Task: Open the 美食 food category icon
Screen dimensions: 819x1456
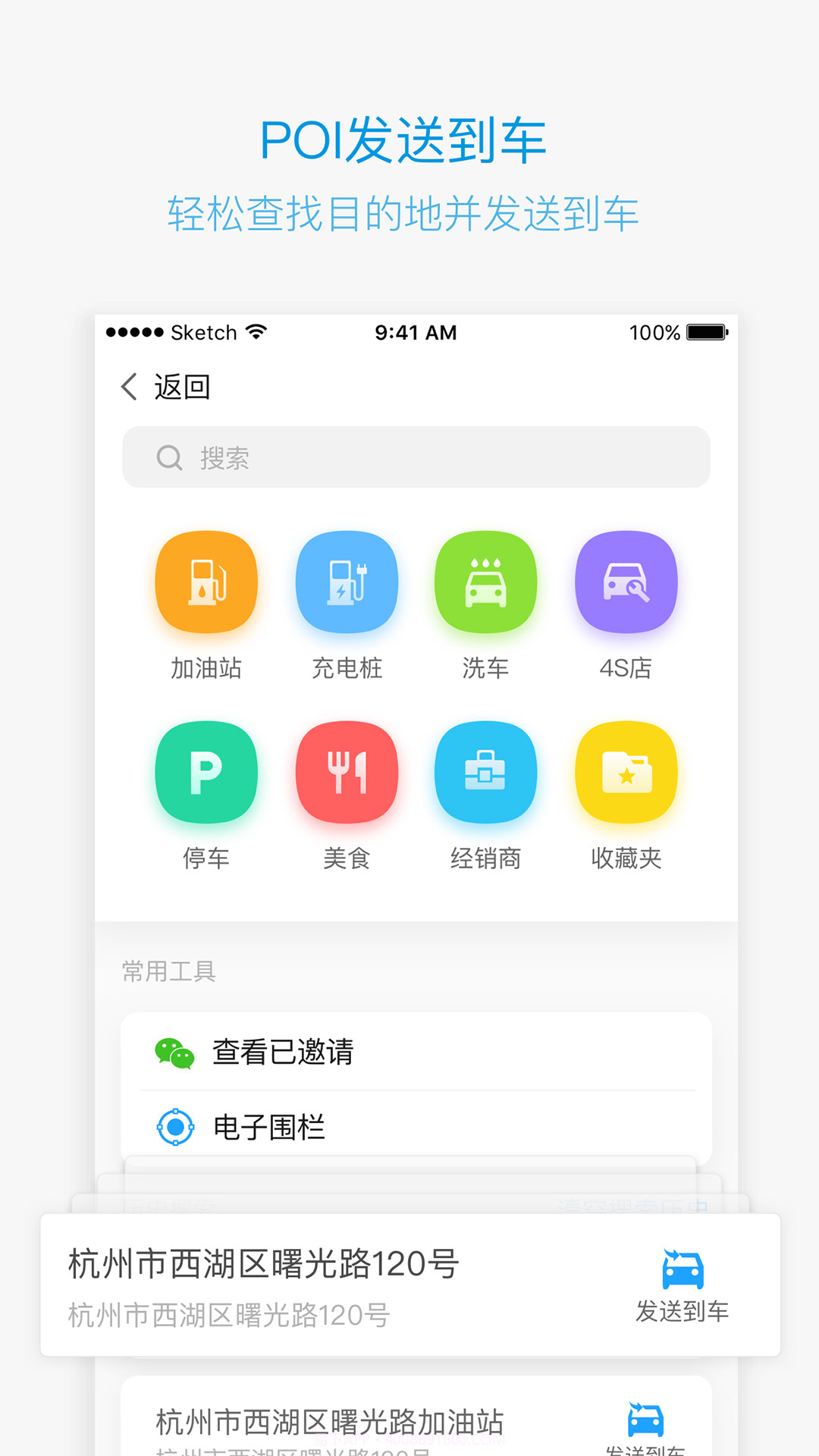Action: [347, 773]
